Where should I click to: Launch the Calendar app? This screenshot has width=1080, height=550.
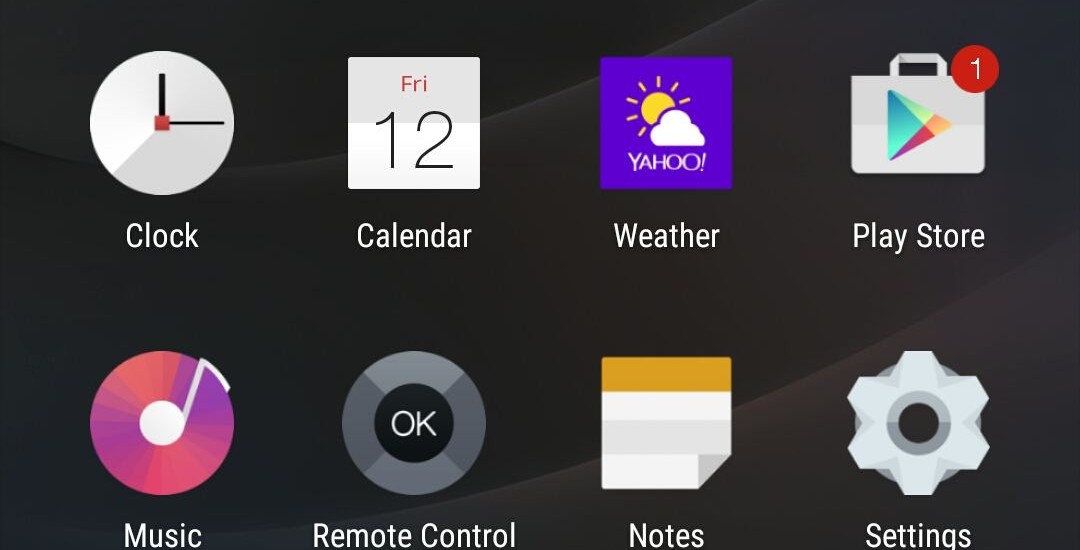[x=414, y=123]
